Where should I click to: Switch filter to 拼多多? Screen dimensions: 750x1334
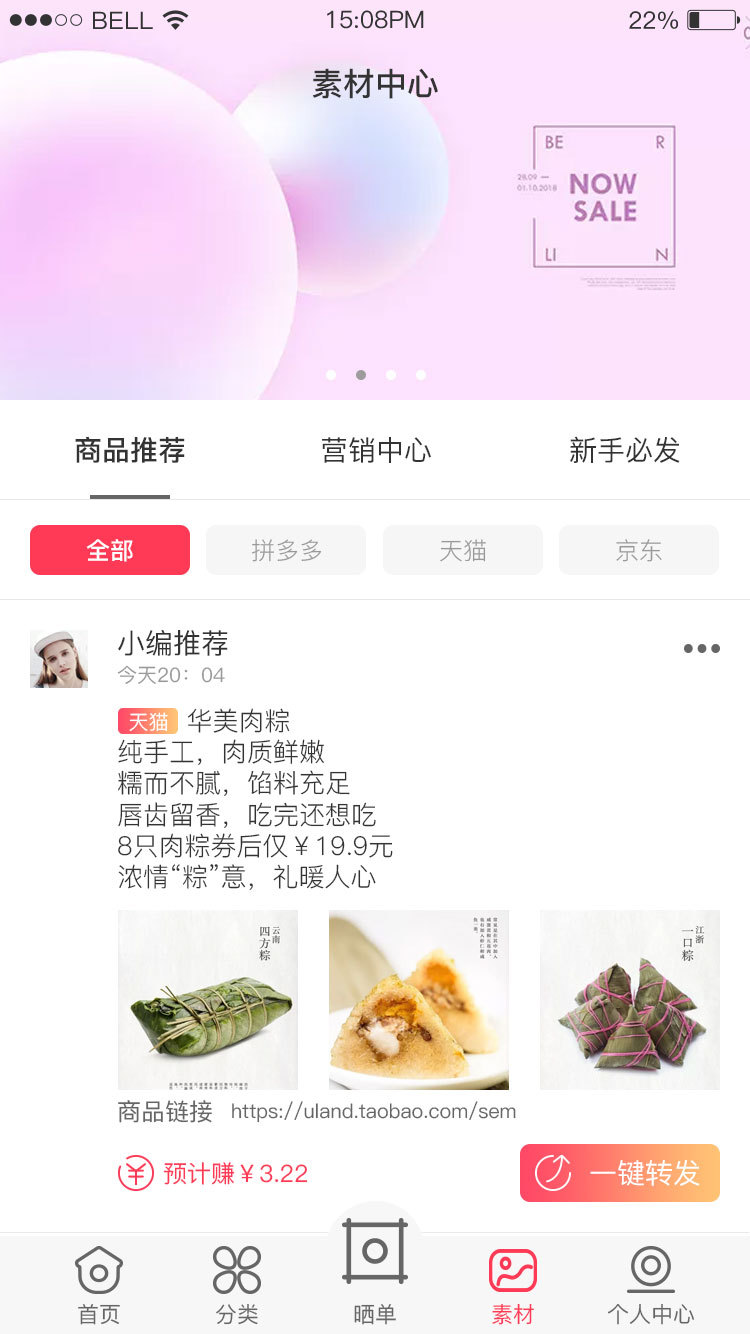[x=286, y=550]
